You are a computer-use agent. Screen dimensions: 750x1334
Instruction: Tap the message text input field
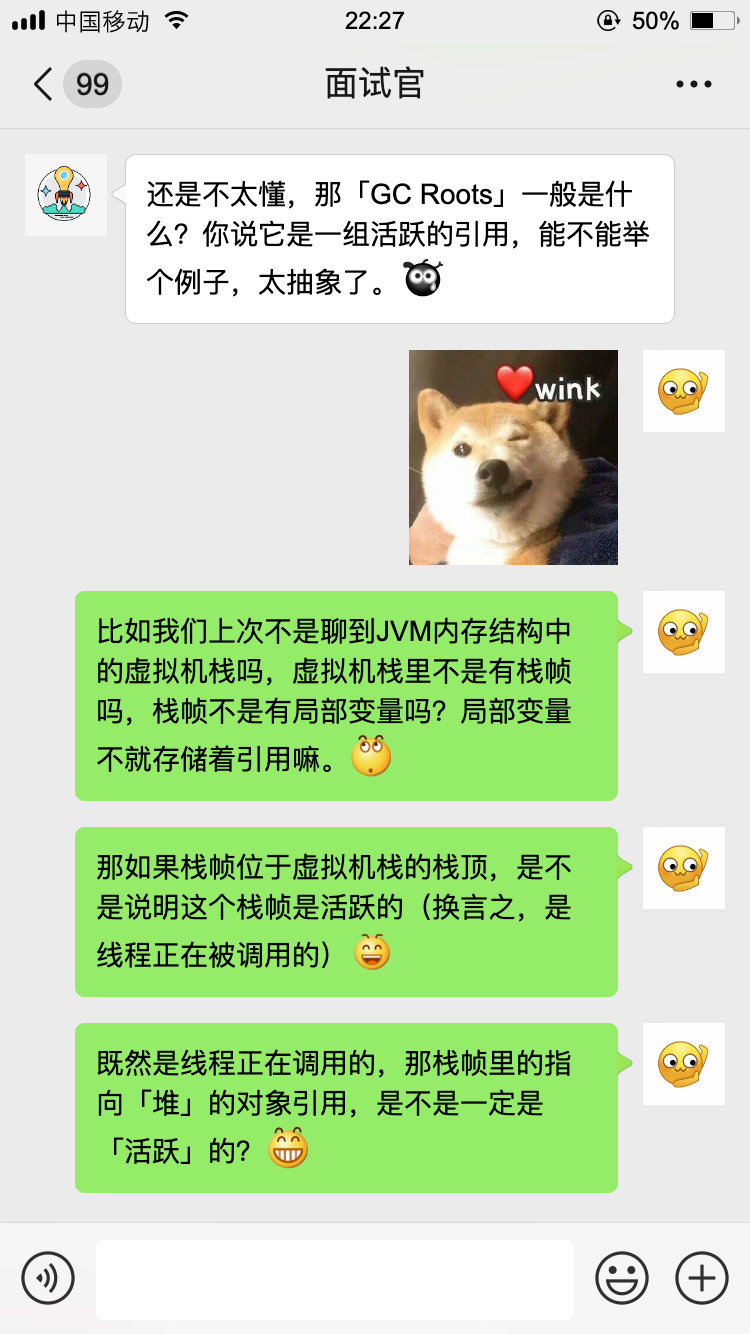[335, 1278]
